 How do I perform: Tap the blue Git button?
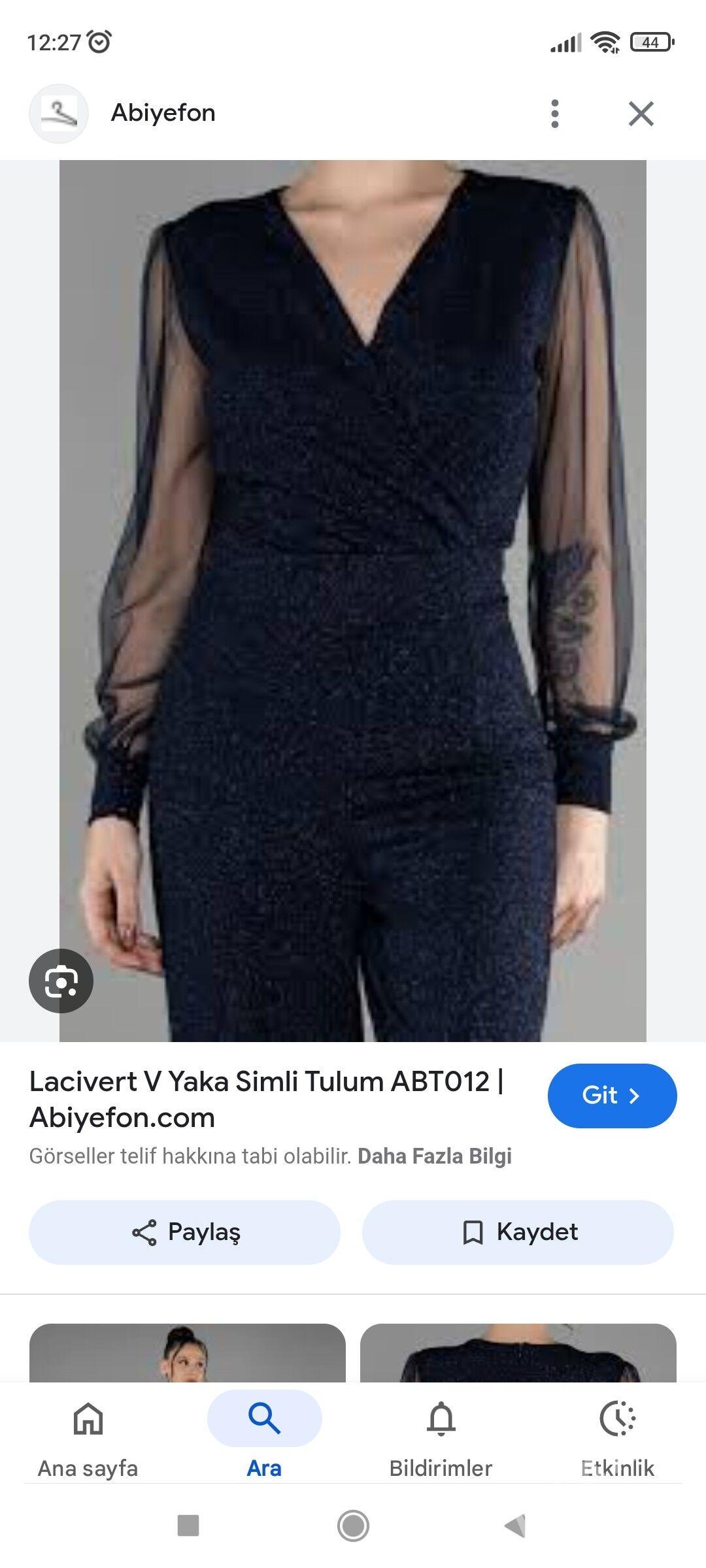tap(612, 1096)
